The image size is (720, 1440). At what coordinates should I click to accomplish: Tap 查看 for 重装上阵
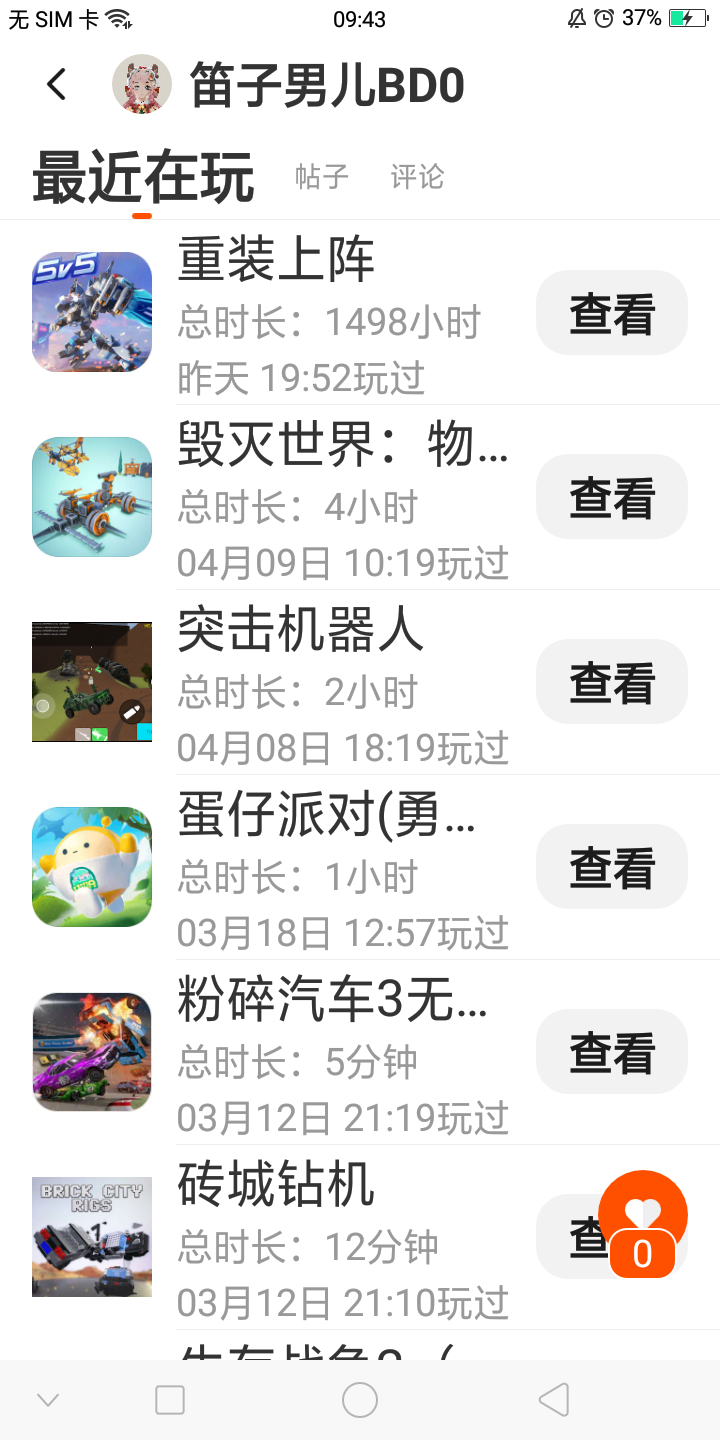(612, 313)
